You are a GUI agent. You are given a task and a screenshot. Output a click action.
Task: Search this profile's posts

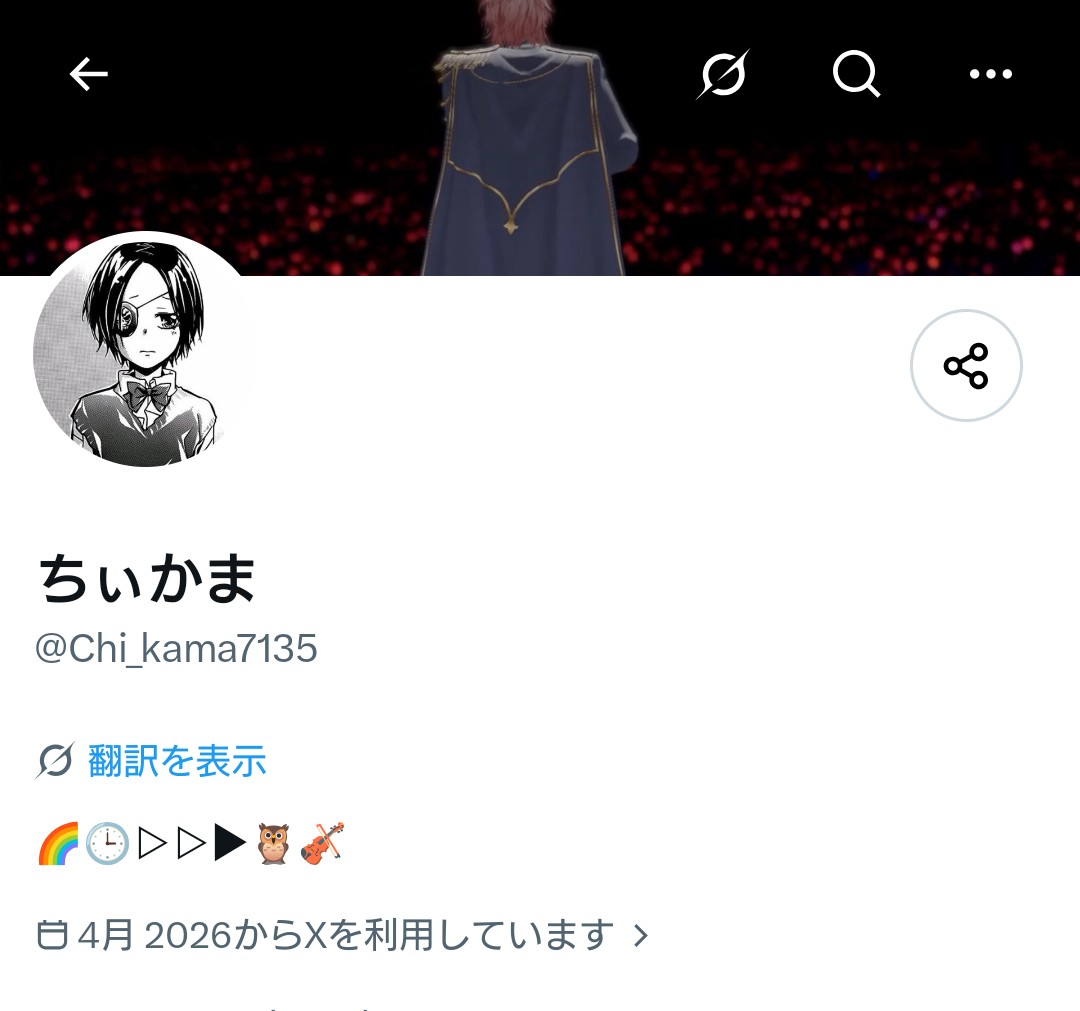856,74
